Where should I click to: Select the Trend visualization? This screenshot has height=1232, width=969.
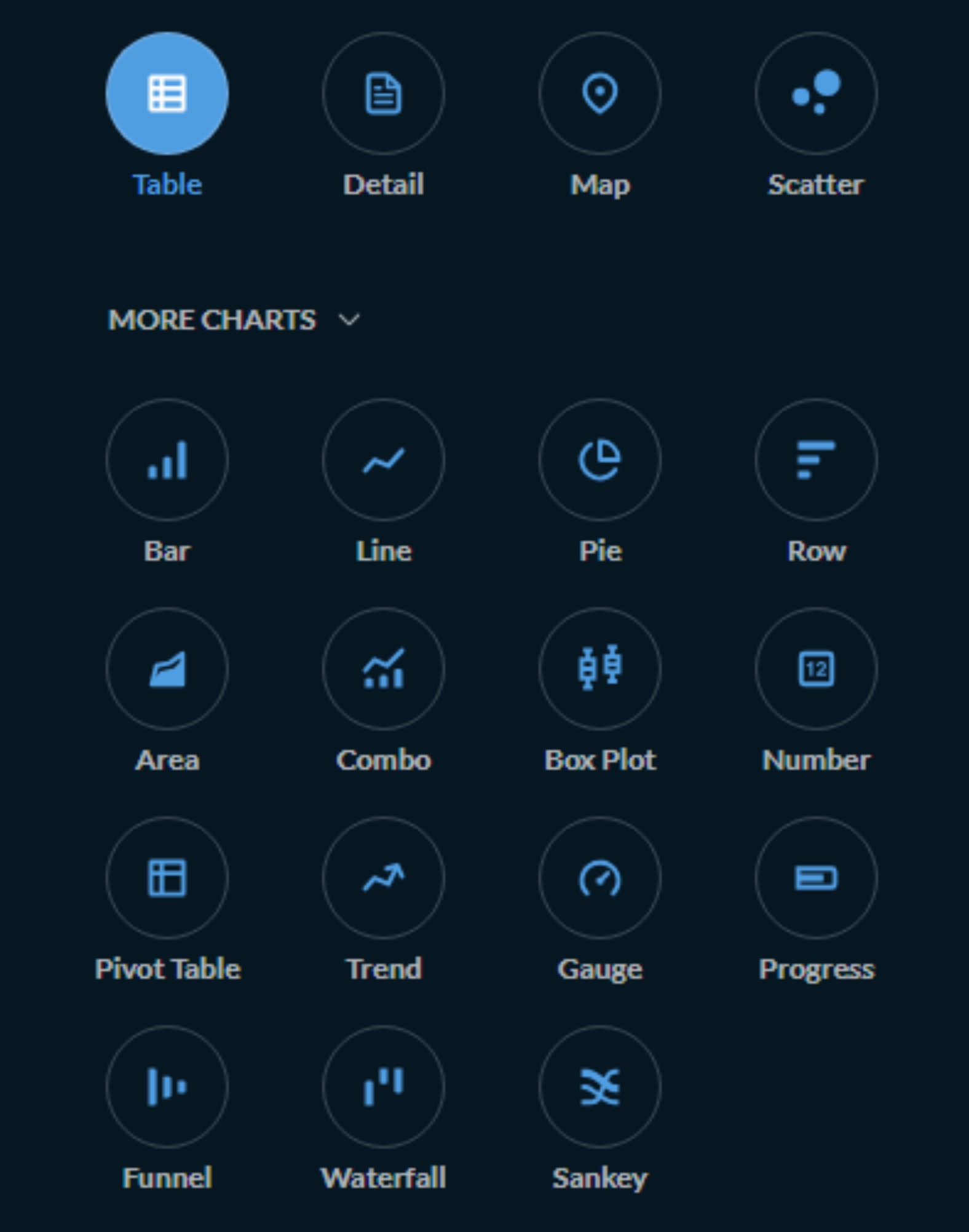pos(383,878)
